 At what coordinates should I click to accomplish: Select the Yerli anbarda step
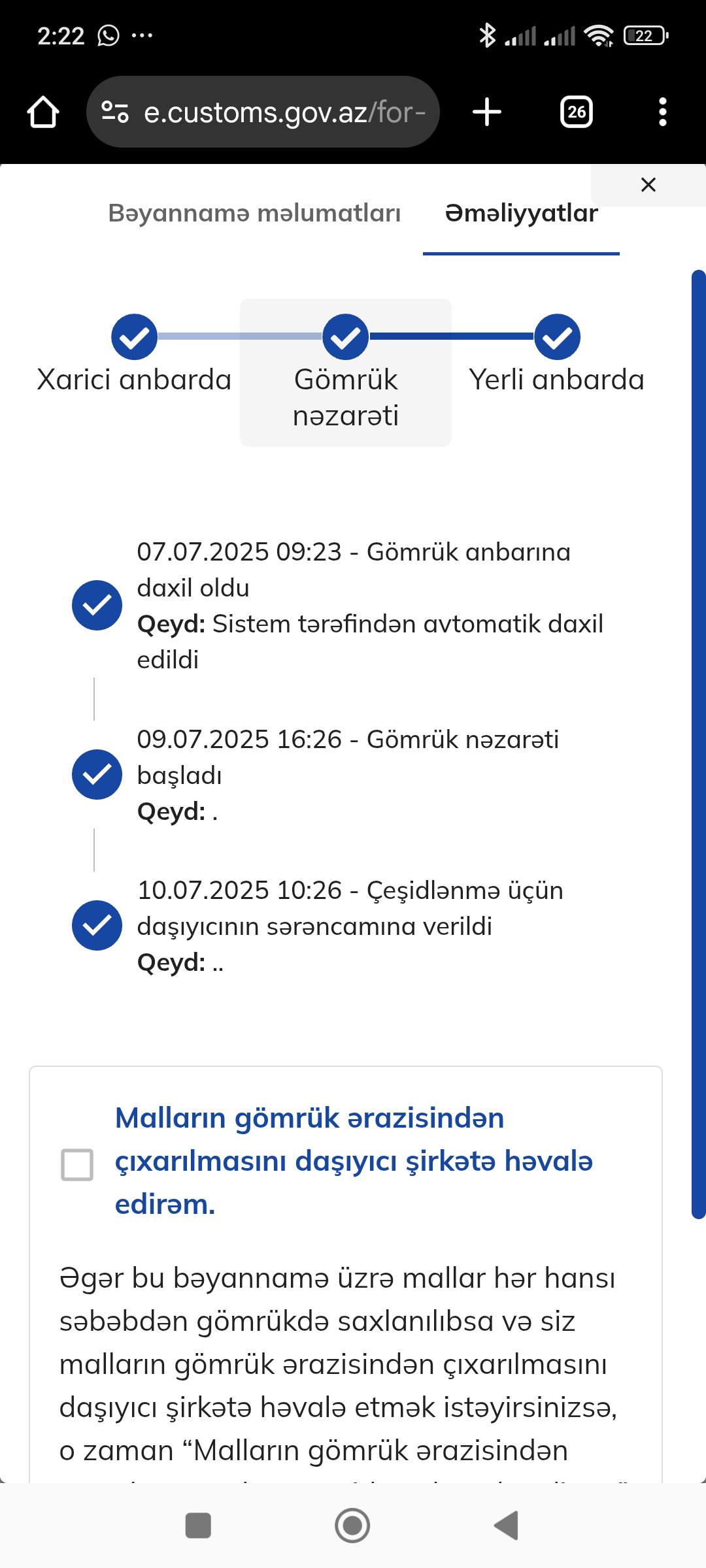(x=557, y=356)
